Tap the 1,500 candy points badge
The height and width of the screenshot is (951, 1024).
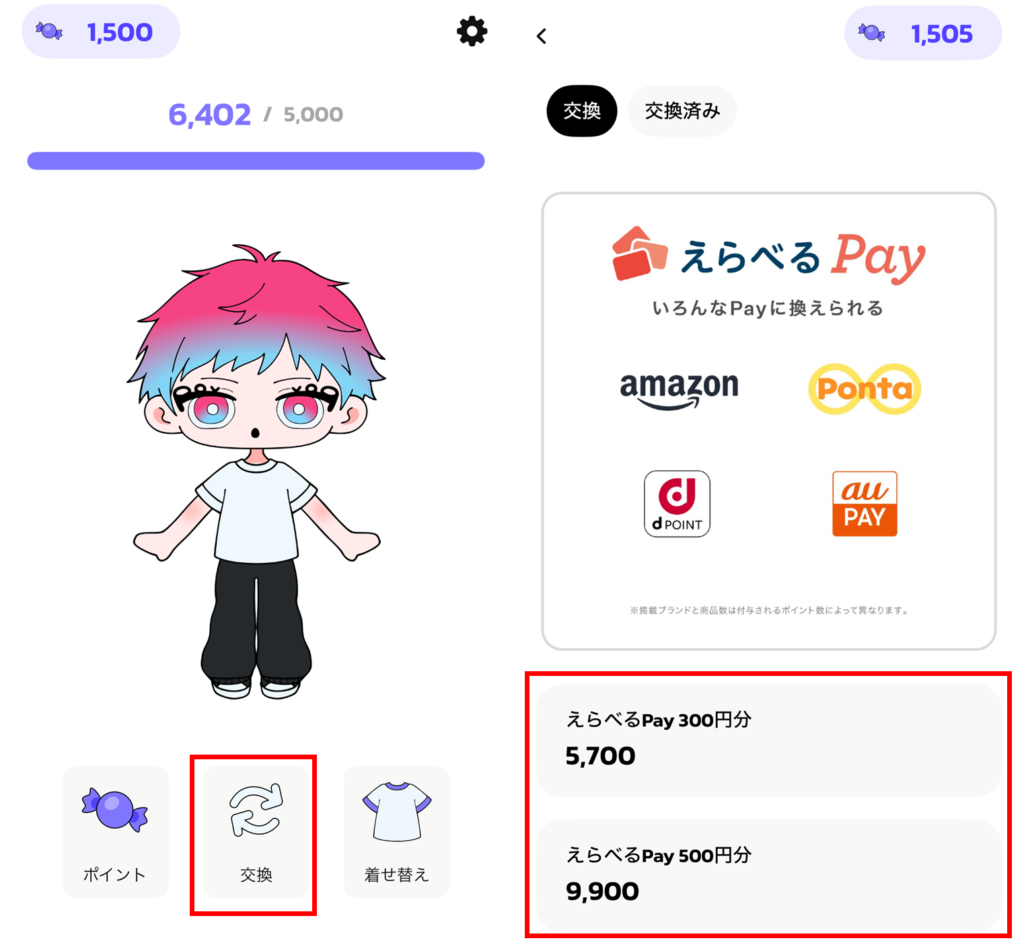tap(100, 32)
